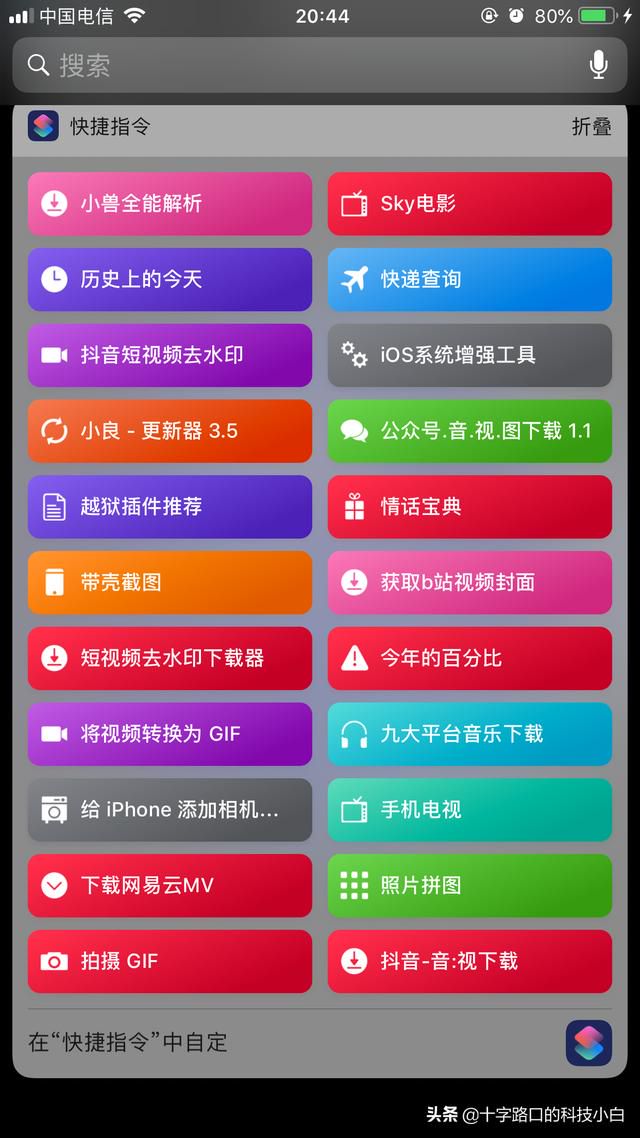This screenshot has height=1138, width=640.
Task: Collapse the widget with 折叠
Action: point(591,126)
